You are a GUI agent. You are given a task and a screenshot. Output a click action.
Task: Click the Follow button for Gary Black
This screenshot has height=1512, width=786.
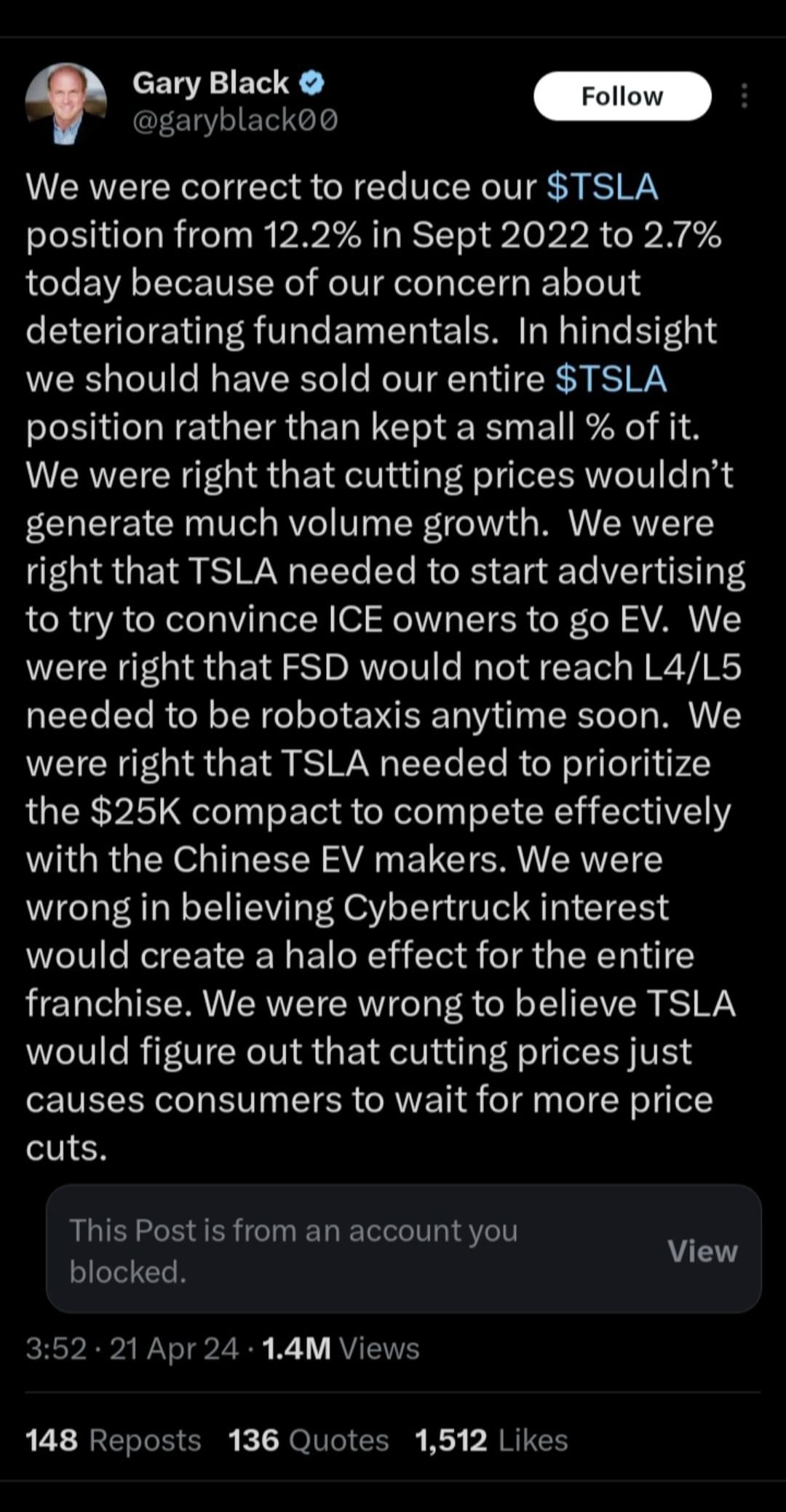pos(622,95)
